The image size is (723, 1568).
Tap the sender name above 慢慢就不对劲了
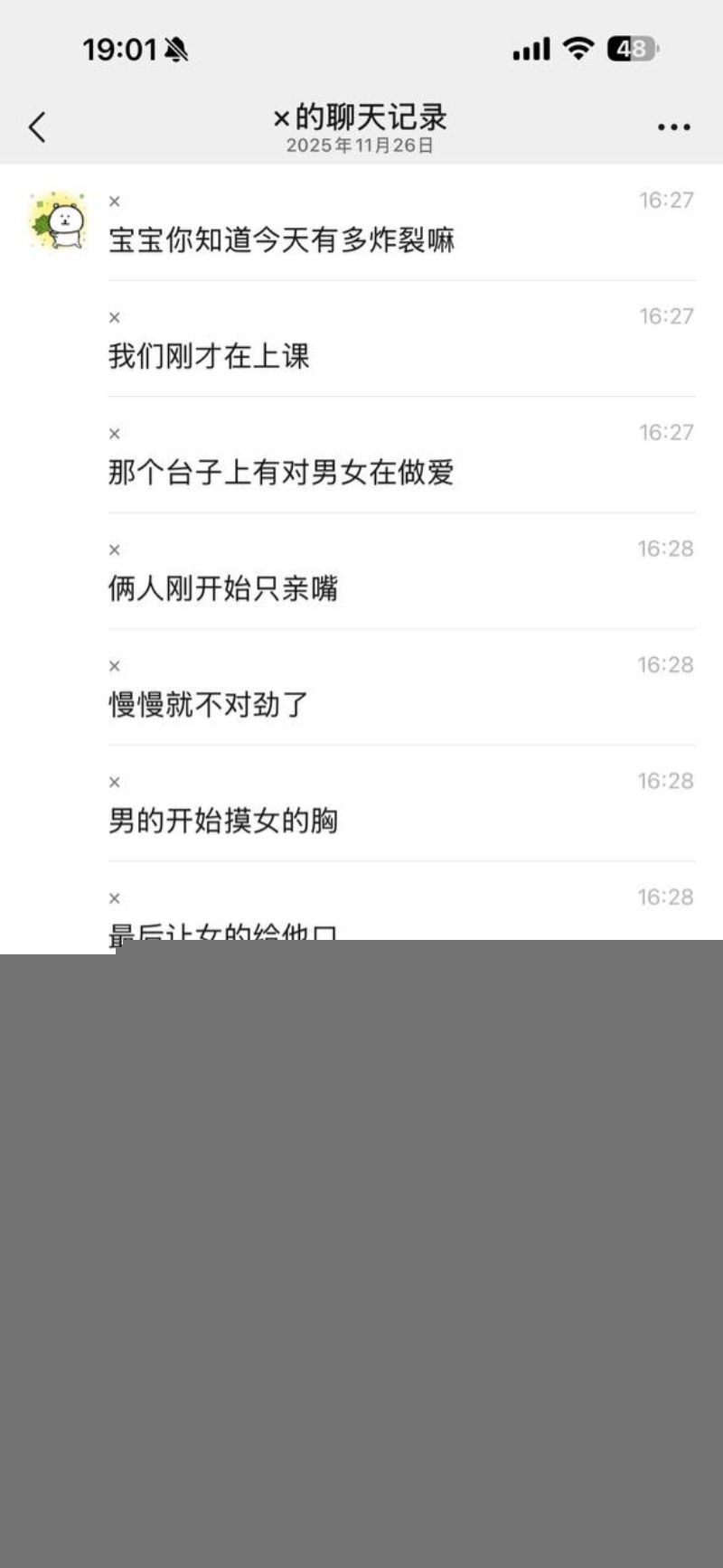point(115,665)
